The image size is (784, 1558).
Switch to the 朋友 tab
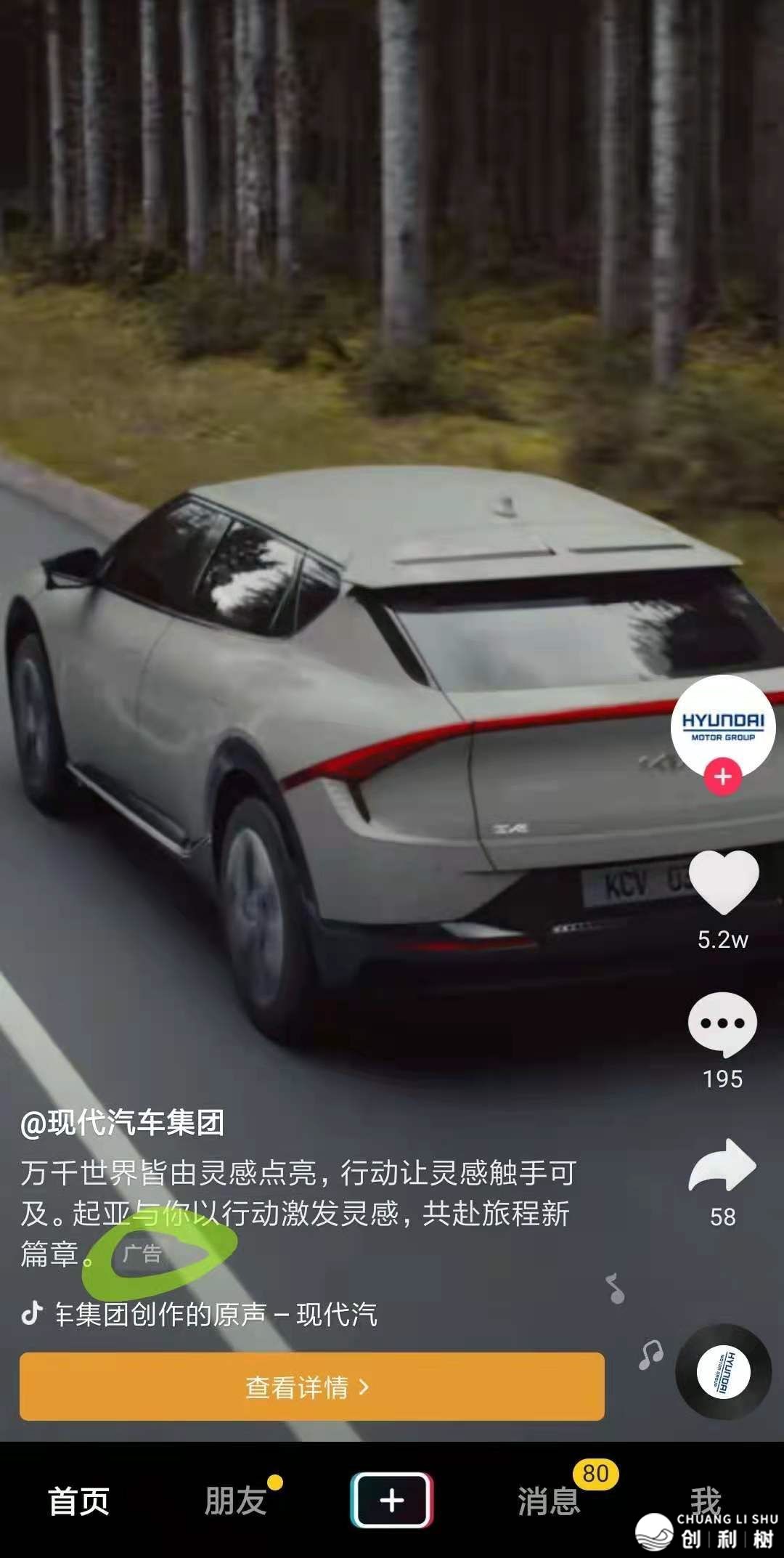point(235,1501)
